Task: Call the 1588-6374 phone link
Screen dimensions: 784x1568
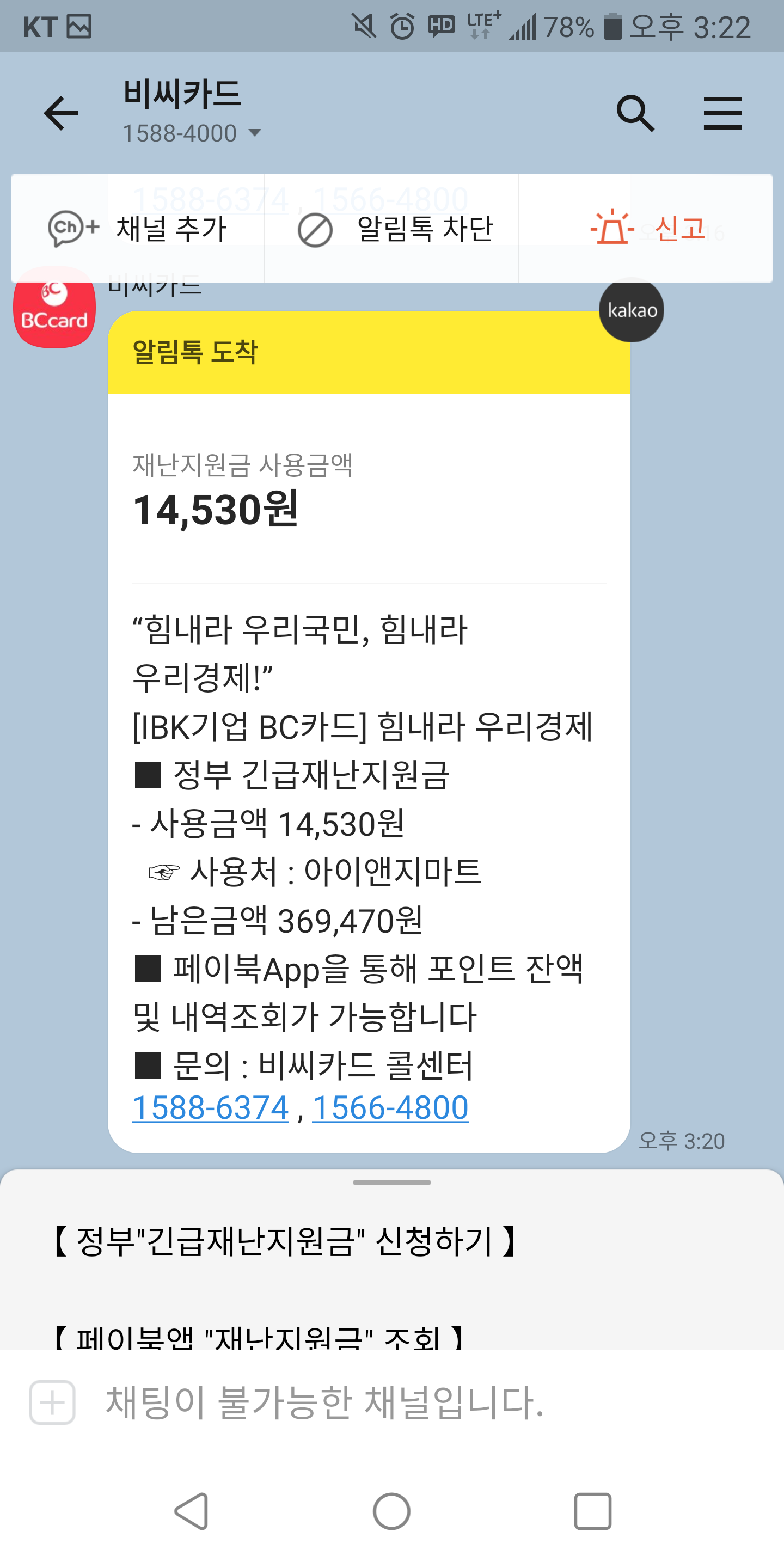Action: [210, 1108]
